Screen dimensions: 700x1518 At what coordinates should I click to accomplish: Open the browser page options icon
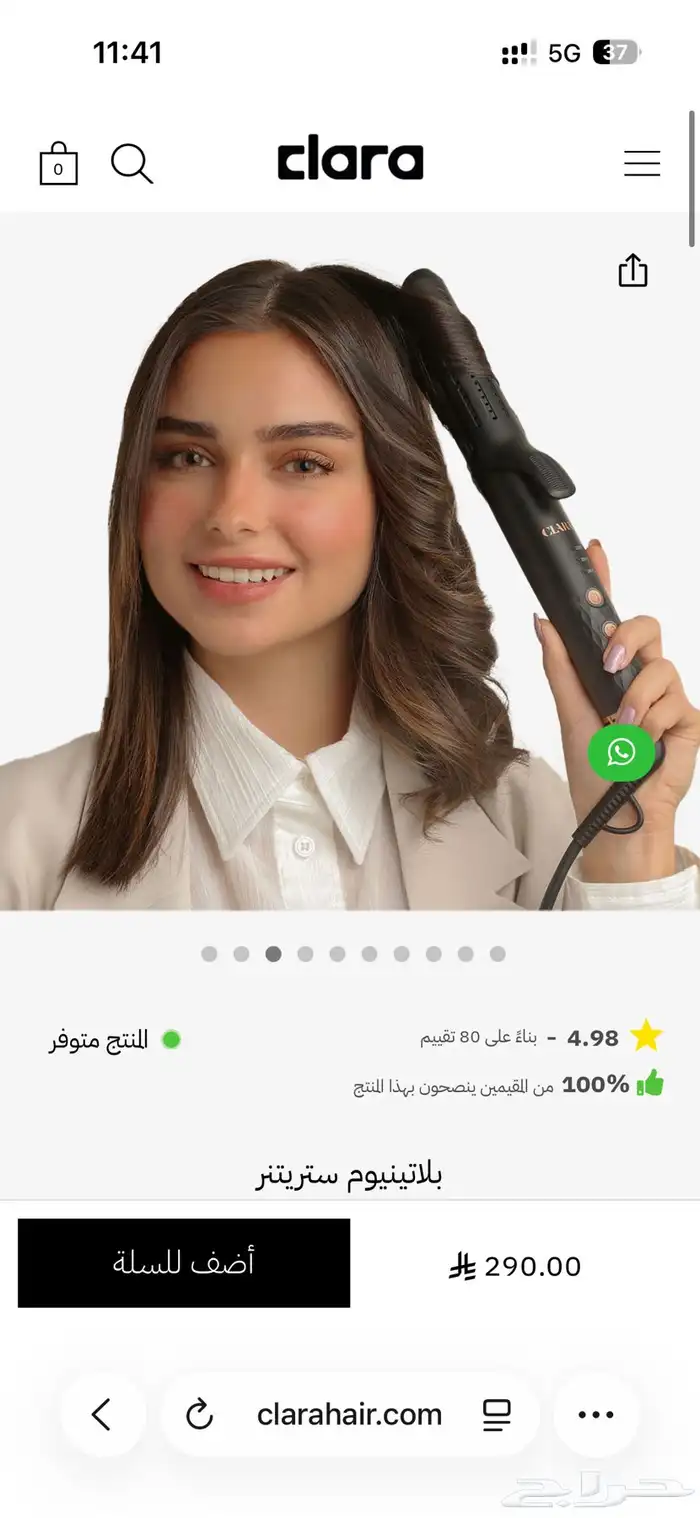496,1414
